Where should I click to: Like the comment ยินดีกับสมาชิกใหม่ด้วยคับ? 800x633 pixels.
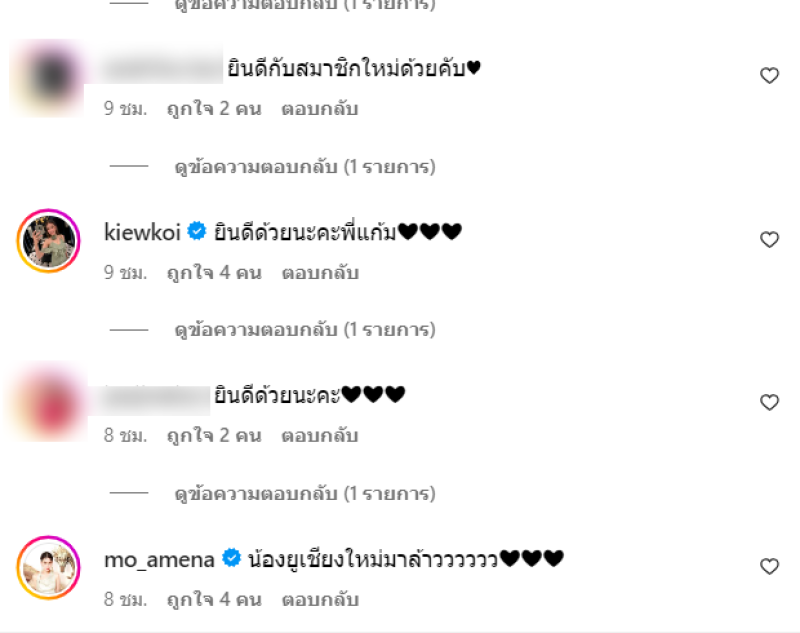[769, 76]
